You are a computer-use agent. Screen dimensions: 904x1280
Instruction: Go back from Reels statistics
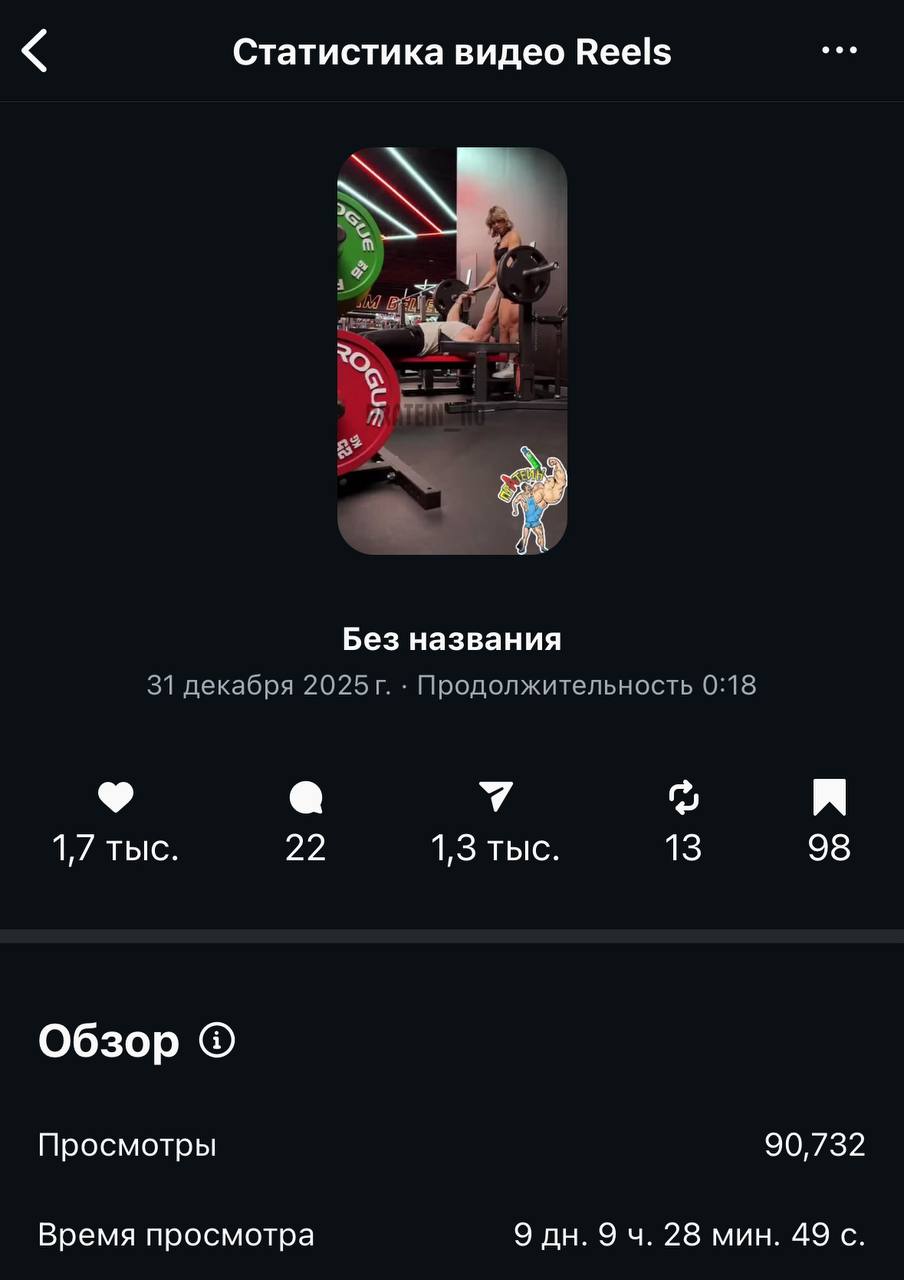point(35,51)
